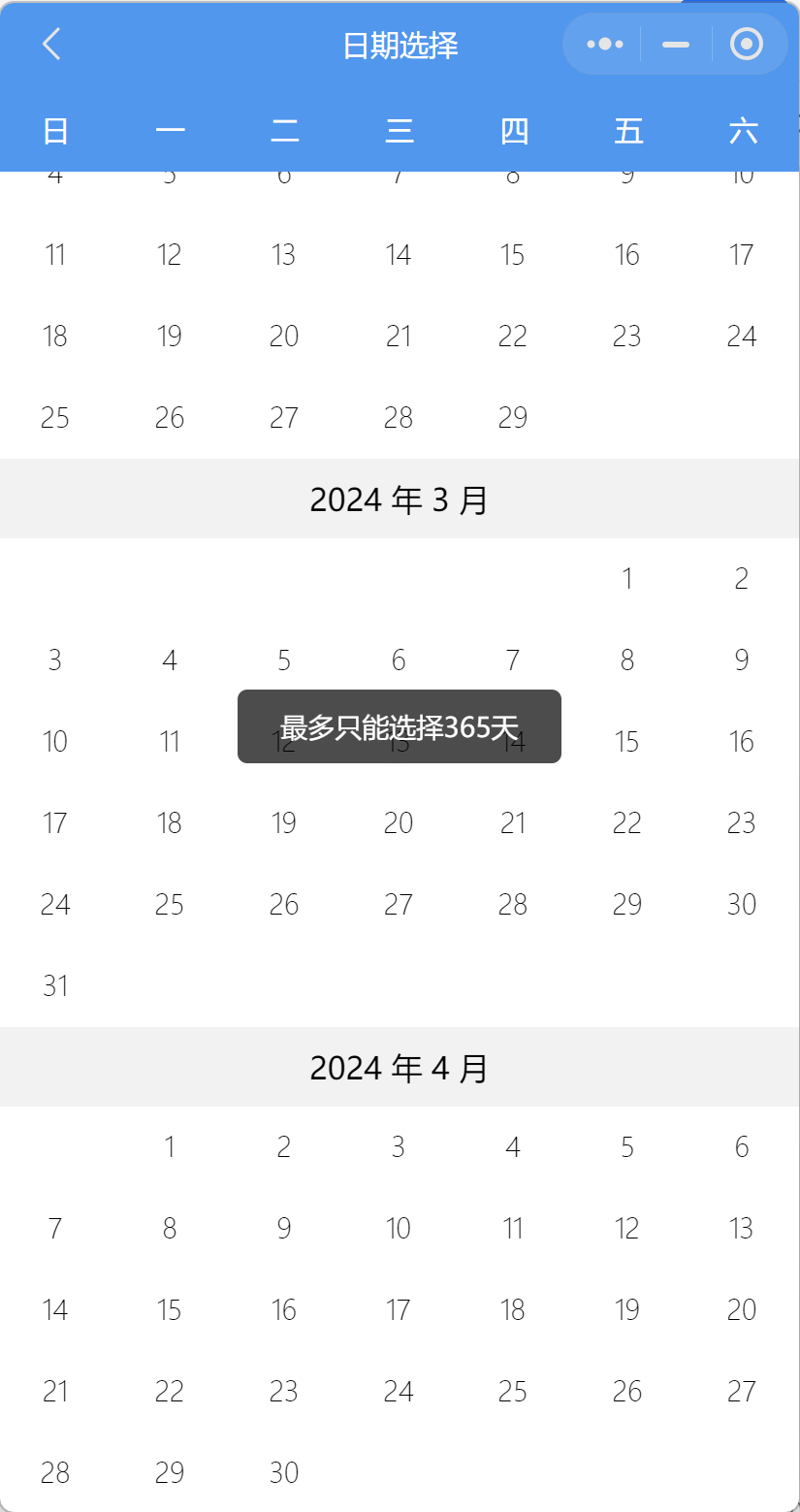Pick April 6, 2024
Screen dimensions: 800x1512
tap(742, 1147)
